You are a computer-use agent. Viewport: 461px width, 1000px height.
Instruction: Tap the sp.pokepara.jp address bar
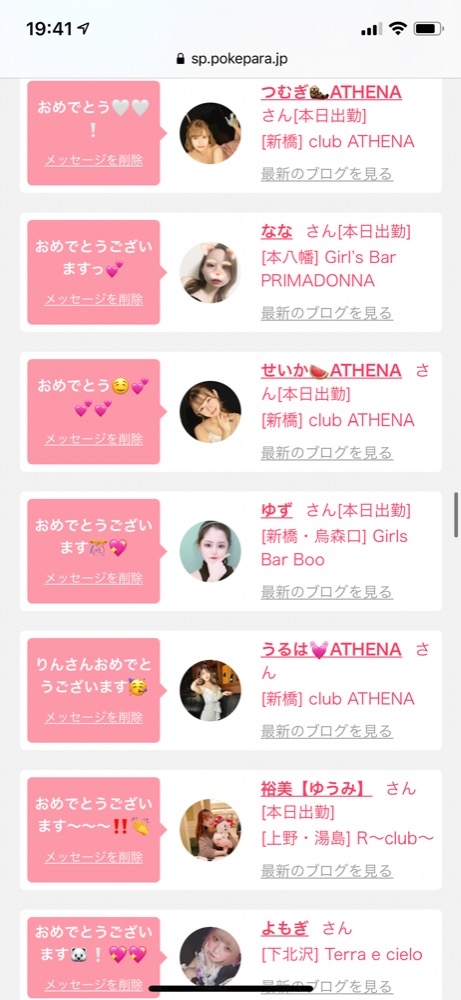pyautogui.click(x=231, y=59)
